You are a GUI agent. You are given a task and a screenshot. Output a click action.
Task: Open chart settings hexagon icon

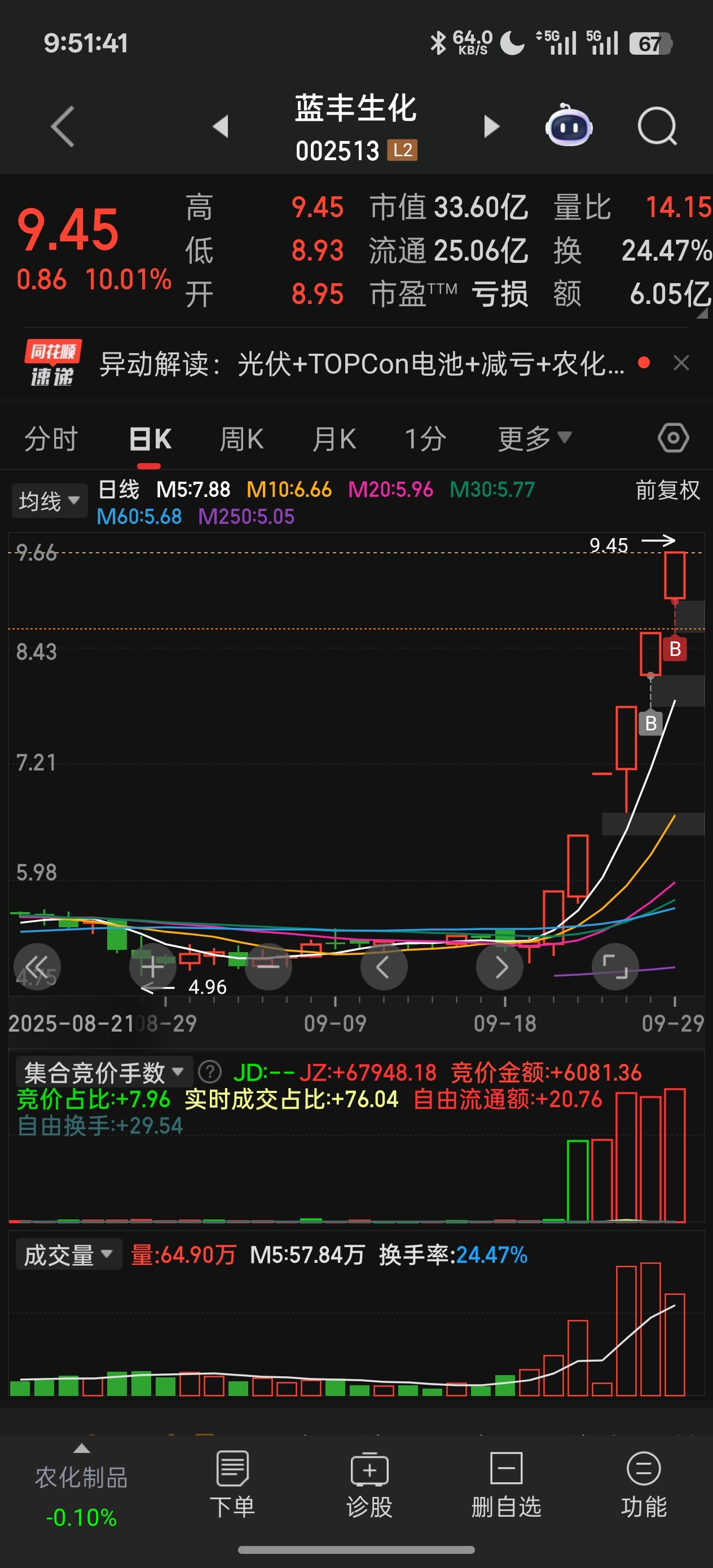(673, 438)
